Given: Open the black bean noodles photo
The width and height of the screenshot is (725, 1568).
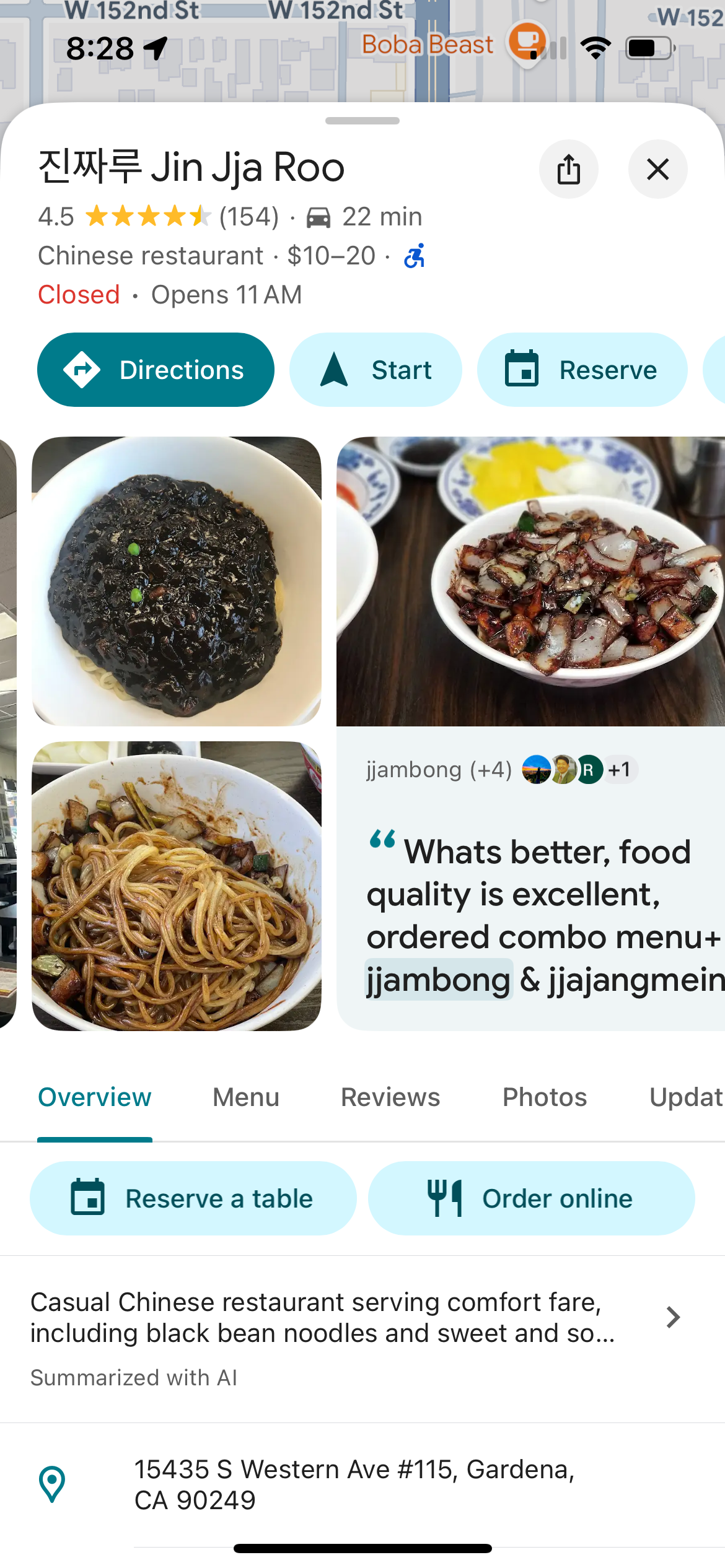Looking at the screenshot, I should 177,581.
